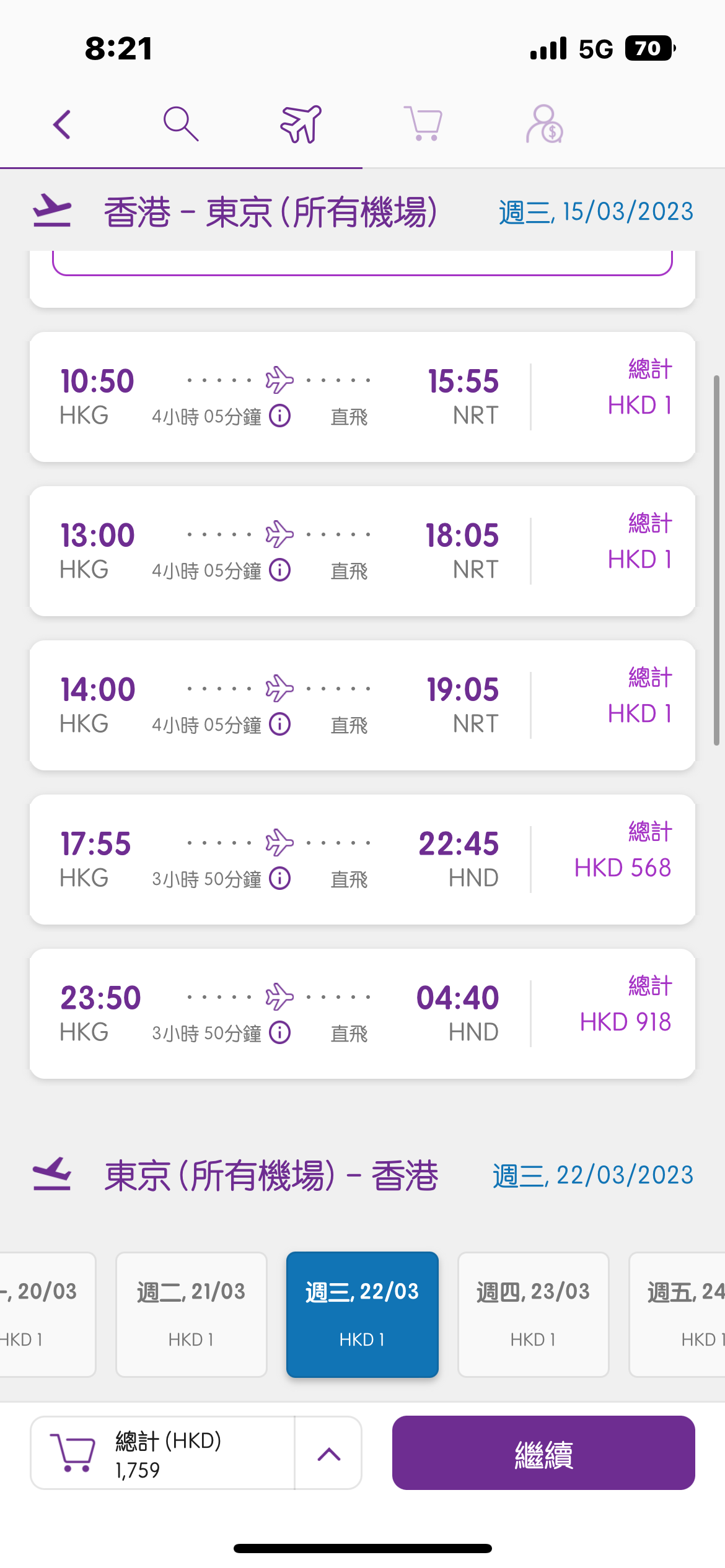The width and height of the screenshot is (725, 1568).
Task: Choose the 13:00 departure flight card
Action: [x=362, y=551]
